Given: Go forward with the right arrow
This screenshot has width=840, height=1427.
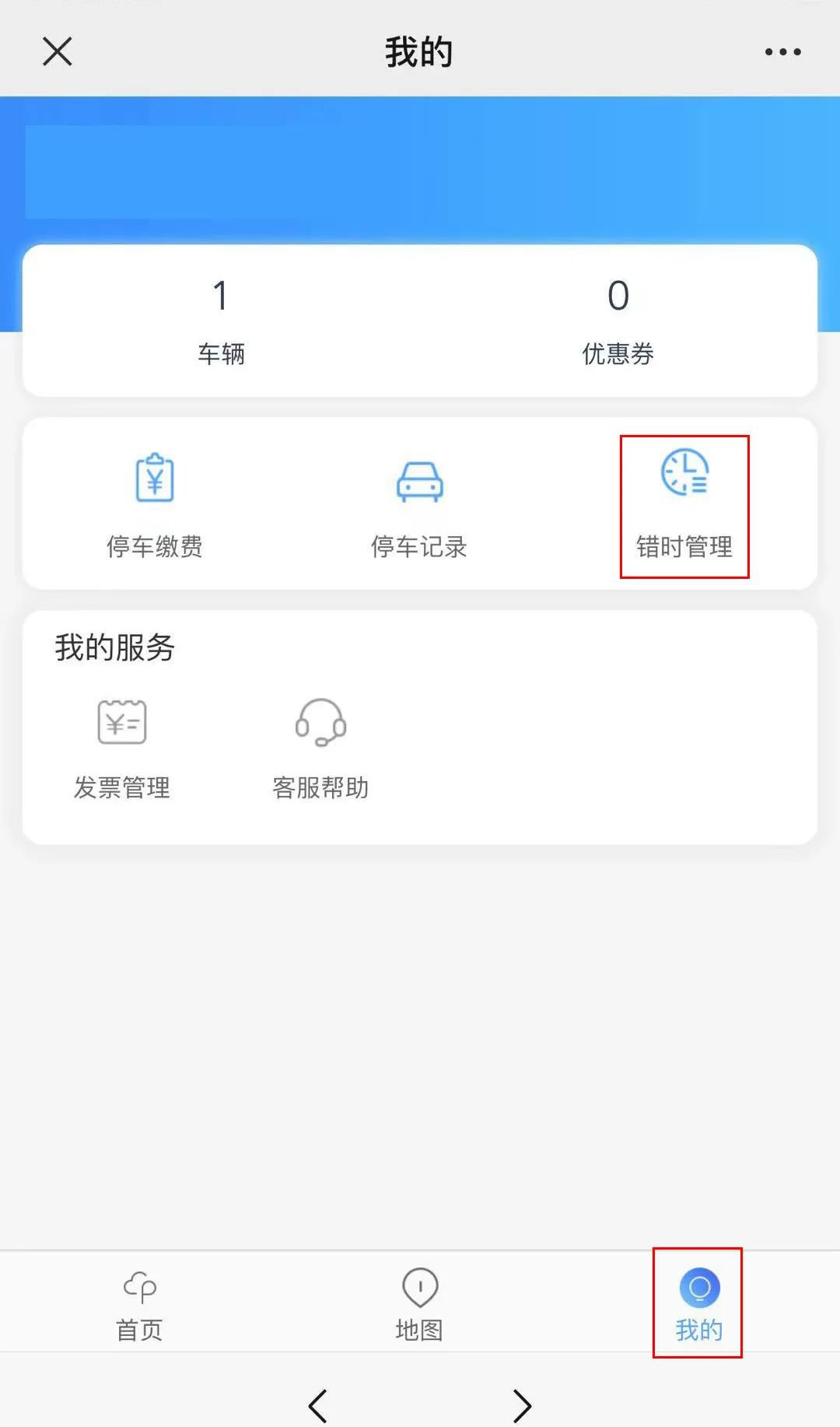Looking at the screenshot, I should pos(522,1405).
